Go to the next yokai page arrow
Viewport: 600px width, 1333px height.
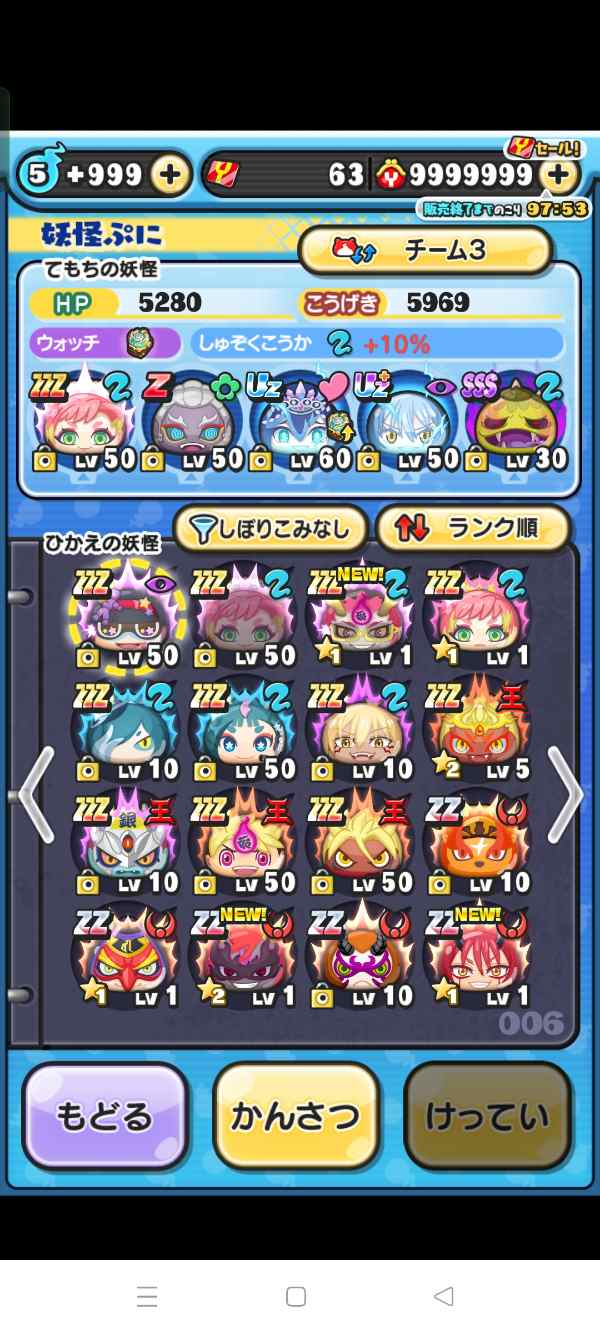pyautogui.click(x=565, y=795)
